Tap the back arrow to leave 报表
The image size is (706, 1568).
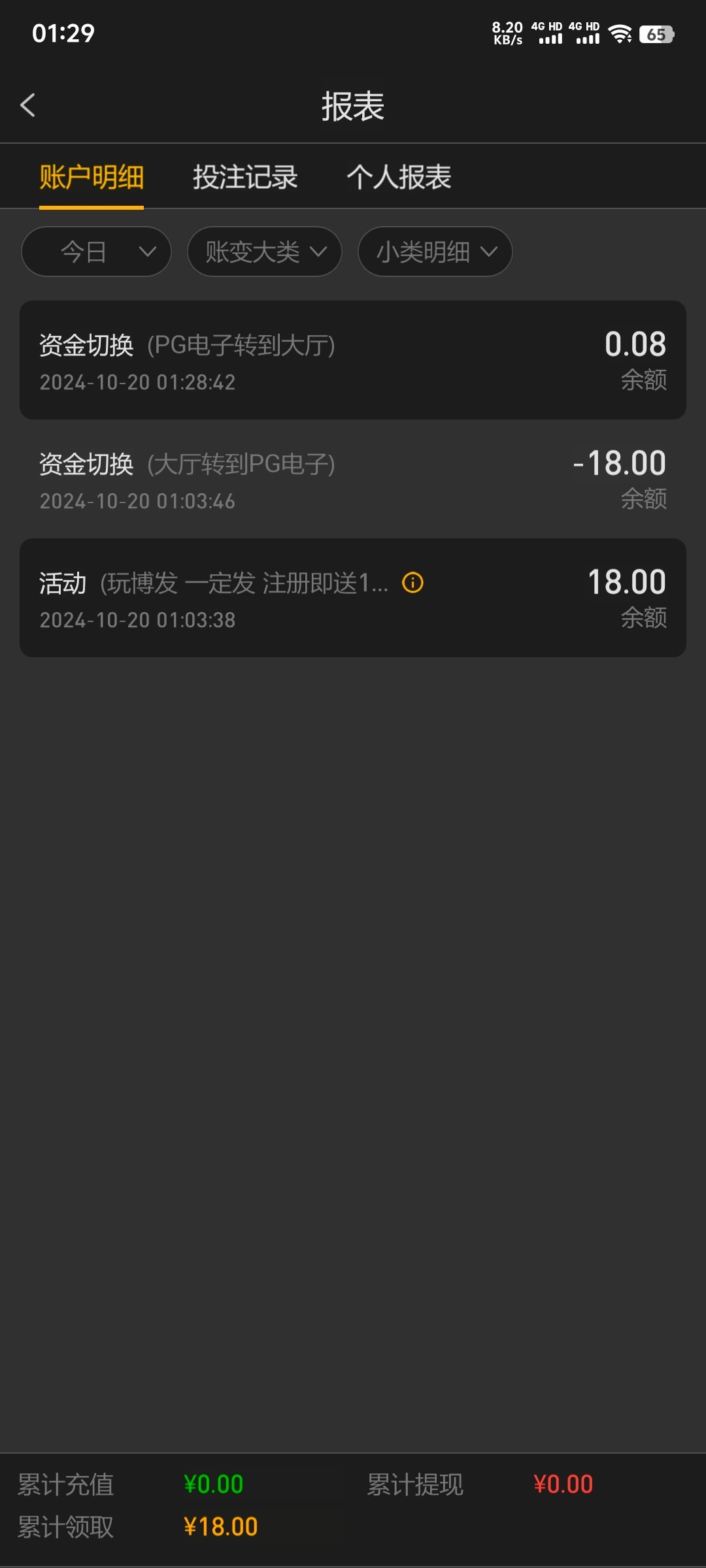(28, 105)
